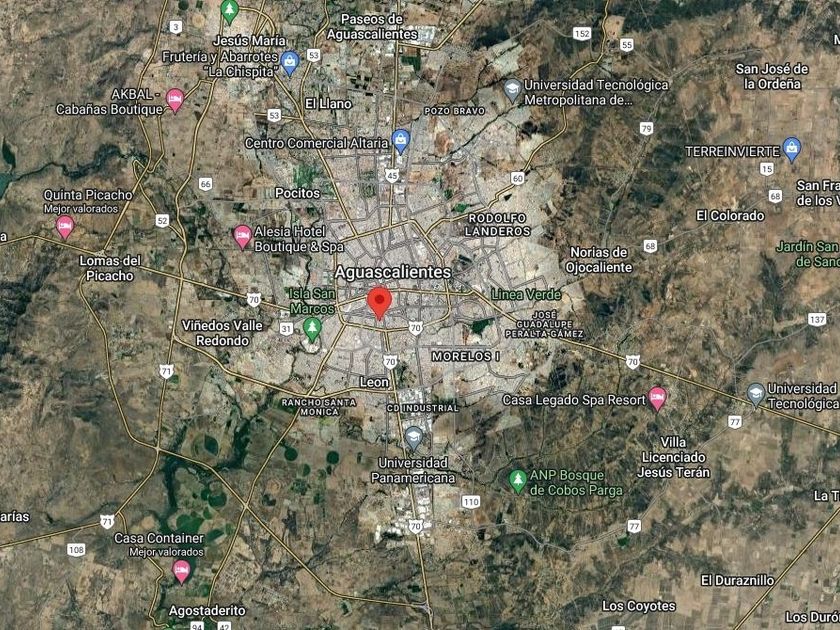Open the Casa Legado Spa Resort pin
Viewport: 840px width, 630px height.
click(x=657, y=399)
